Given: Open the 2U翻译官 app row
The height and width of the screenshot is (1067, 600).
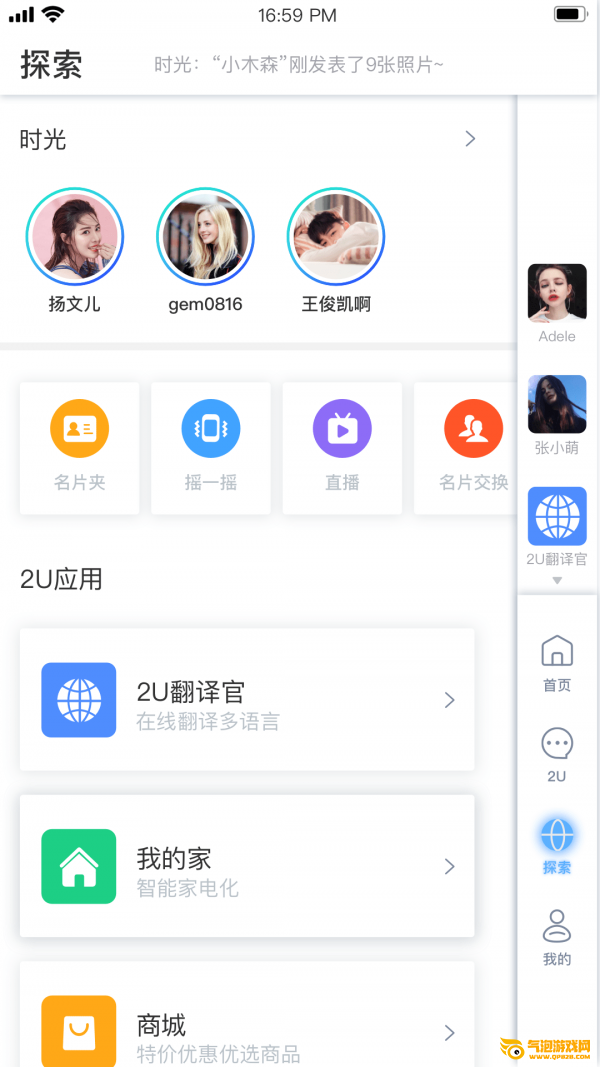Looking at the screenshot, I should [x=247, y=700].
